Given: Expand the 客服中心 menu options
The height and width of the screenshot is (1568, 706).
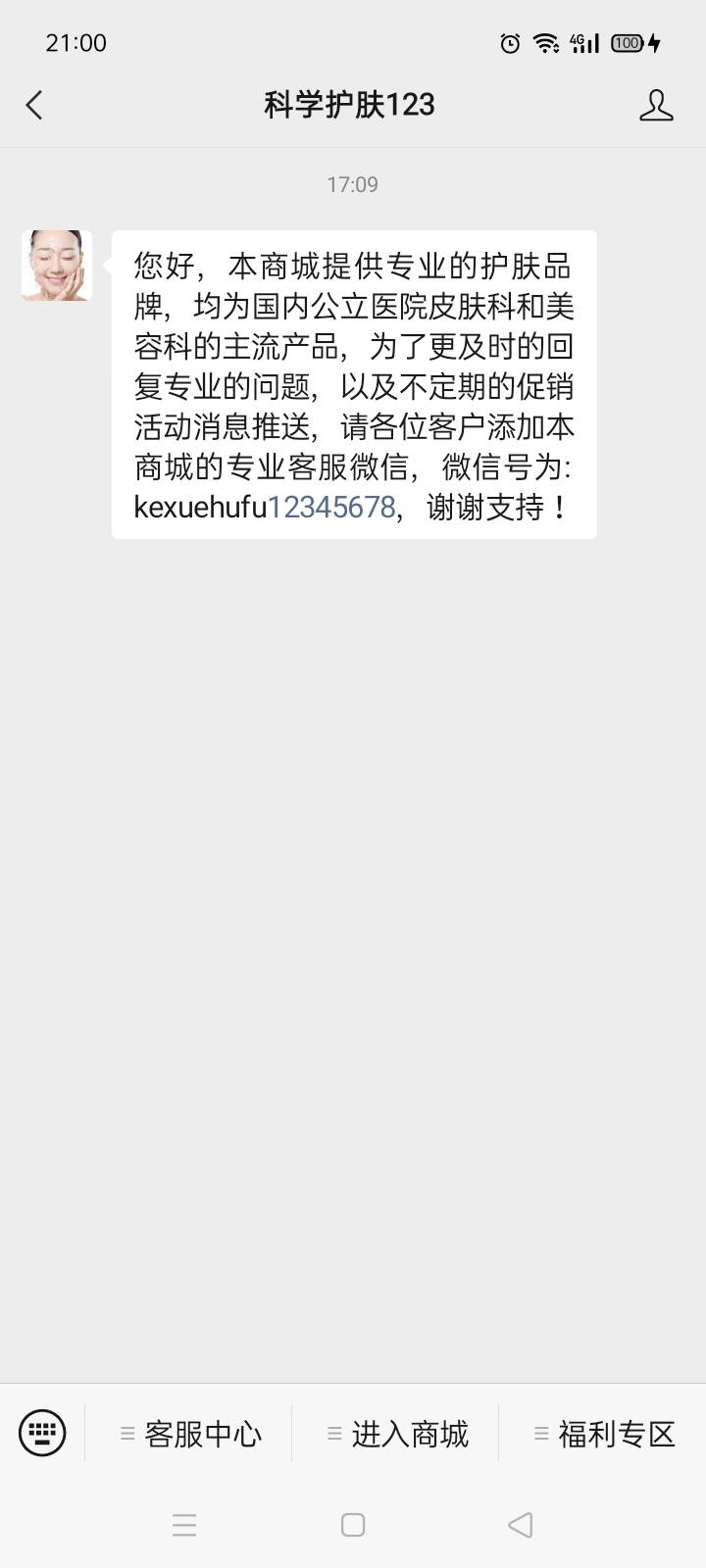Looking at the screenshot, I should (126, 1432).
